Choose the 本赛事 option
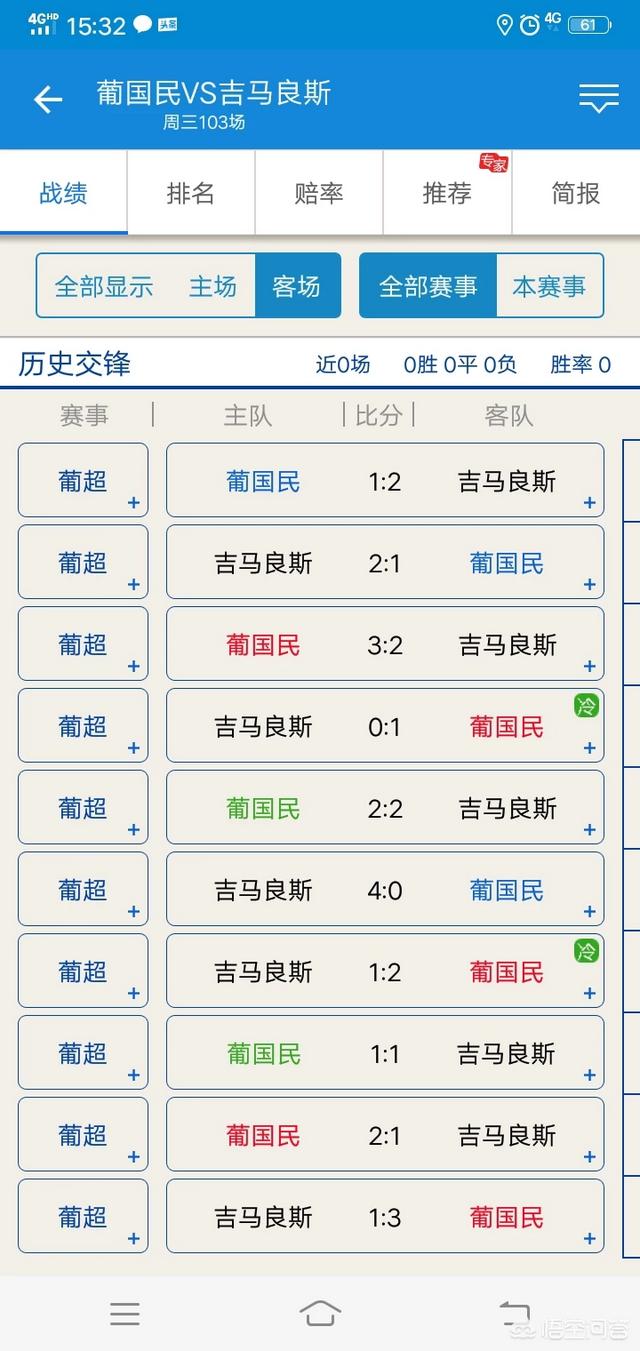Screen dimensions: 640x1351 pos(549,286)
